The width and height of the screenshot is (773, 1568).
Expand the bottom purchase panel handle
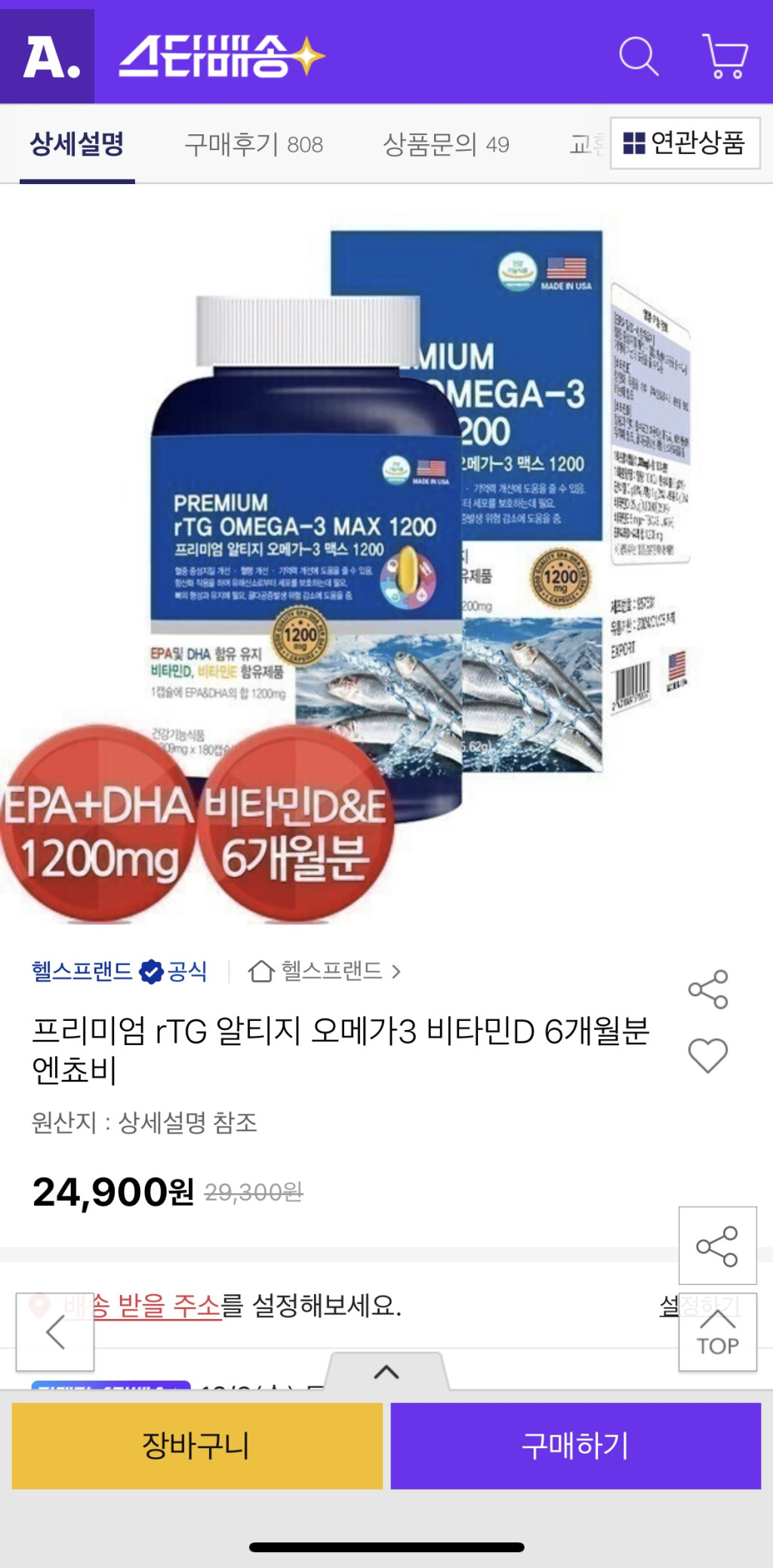coord(386,1373)
